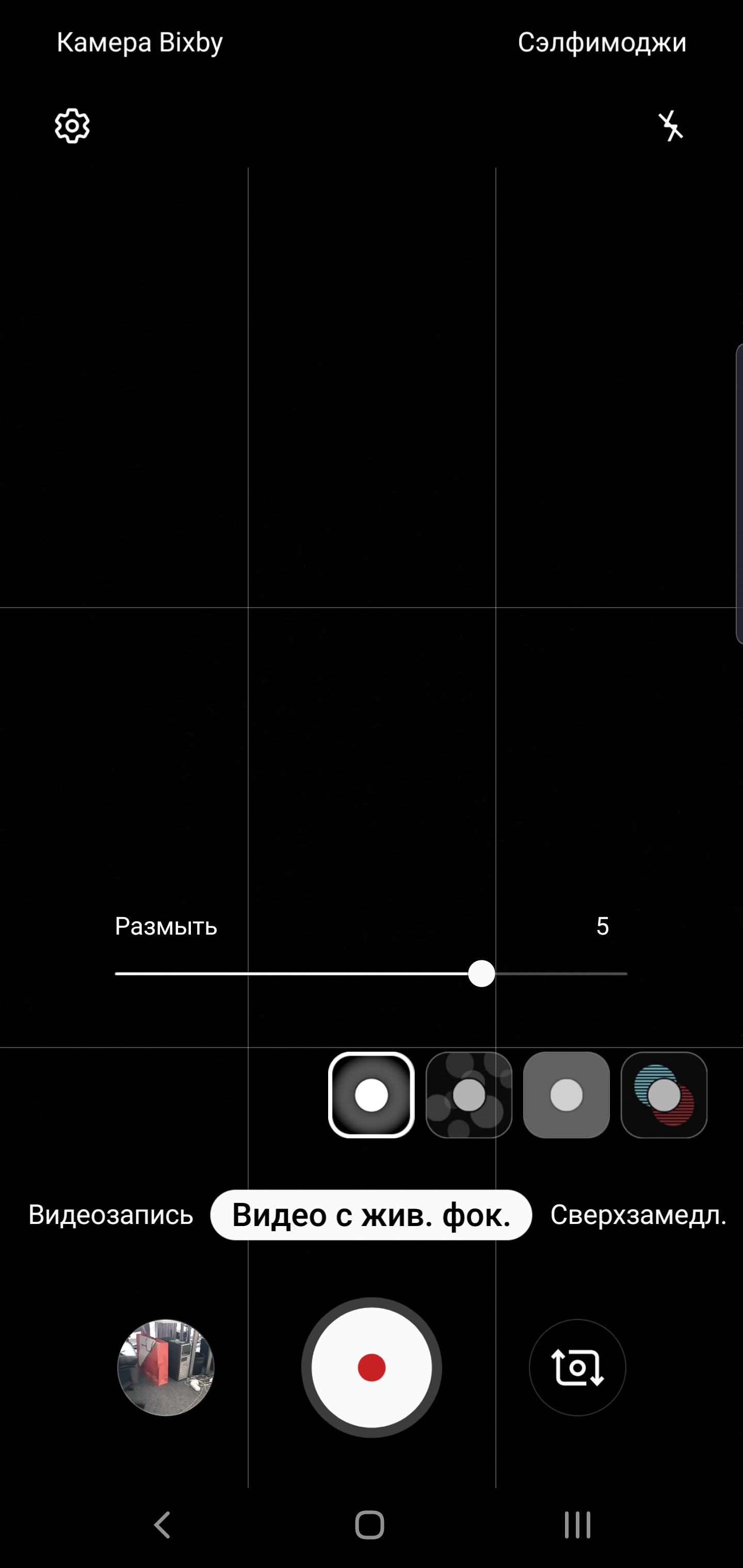Switch to Видеозапись mode
This screenshot has width=743, height=1568.
pos(111,1215)
